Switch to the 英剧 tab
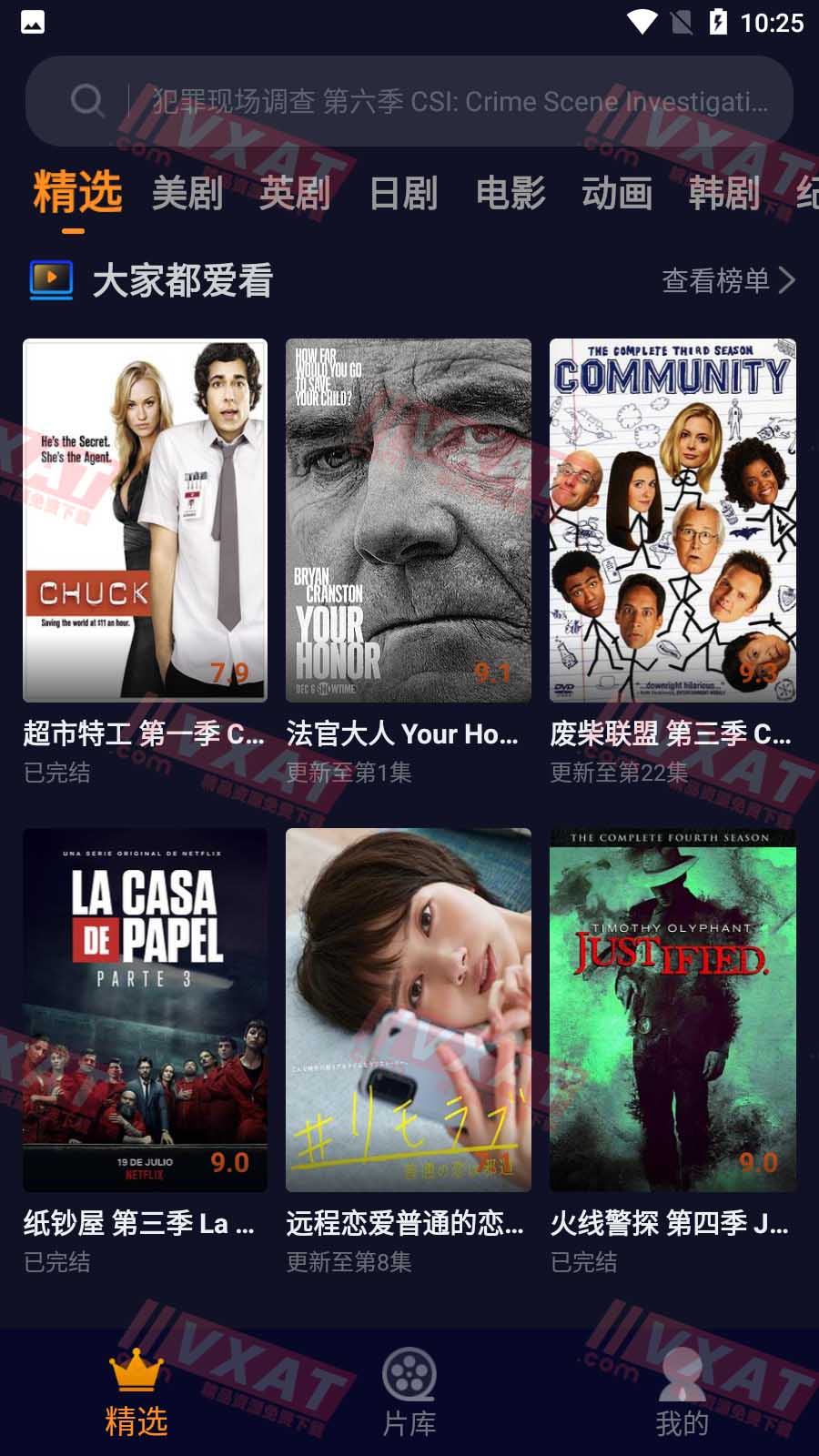 294,193
